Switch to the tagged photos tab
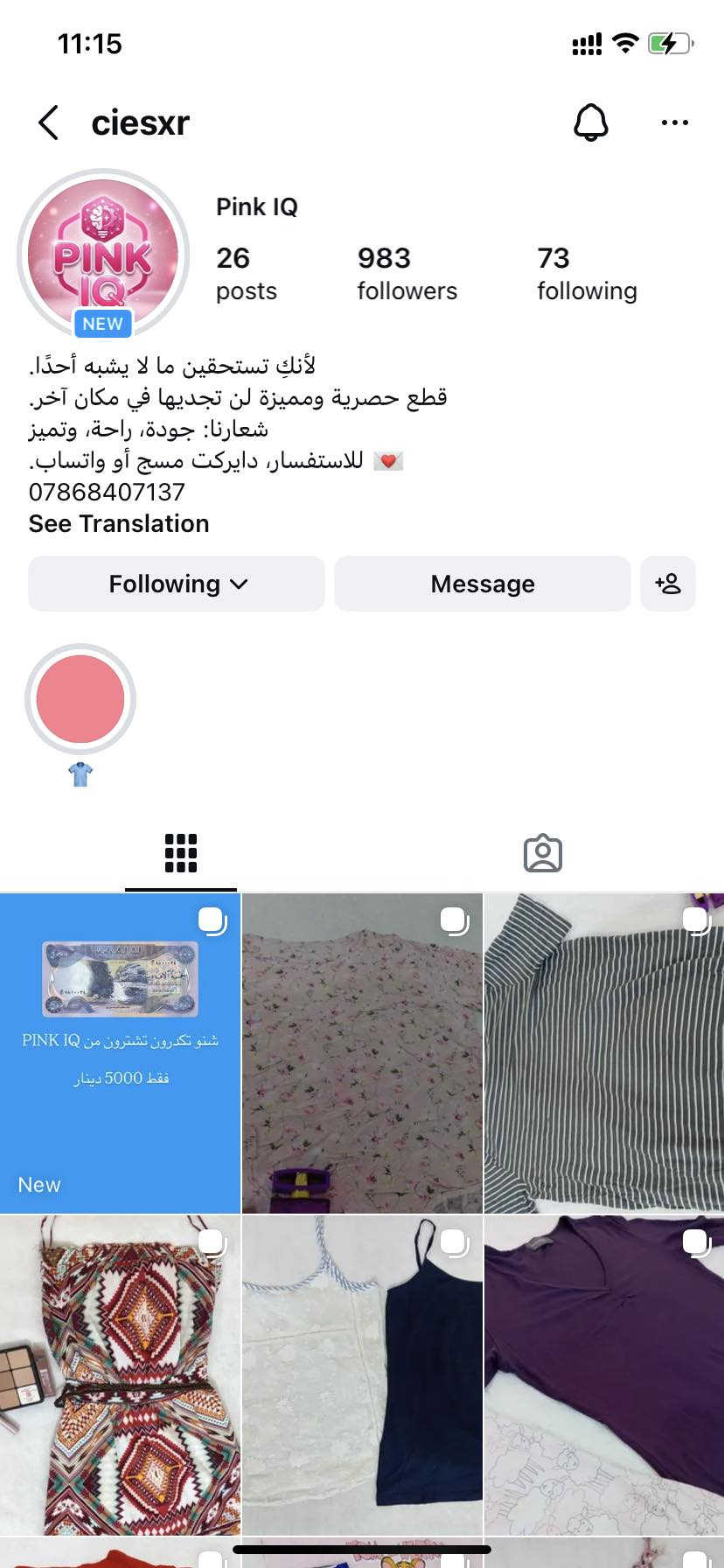Screen dimensions: 724x1568 click(x=542, y=853)
